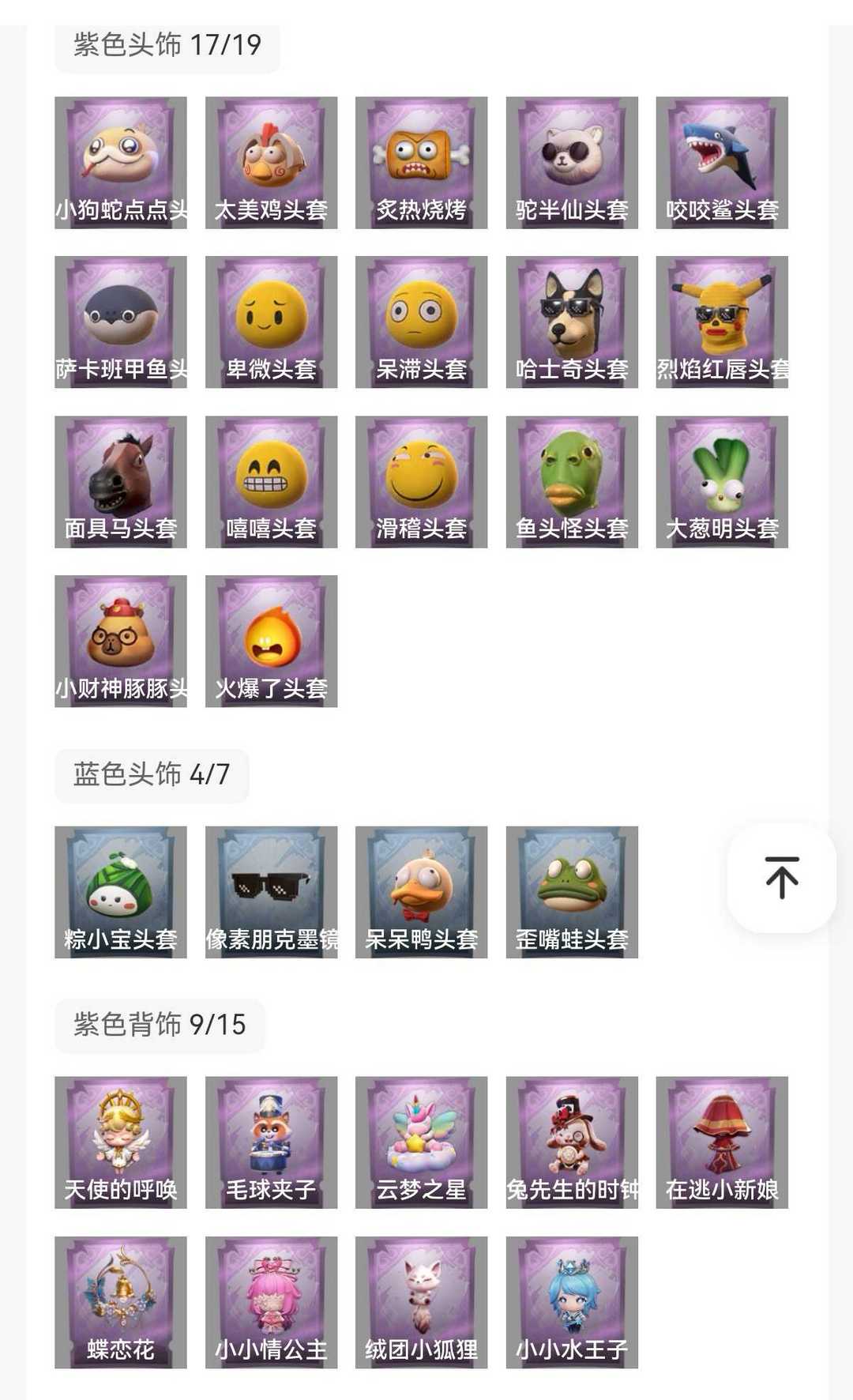The height and width of the screenshot is (1400, 853).
Task: Select the 大葱明头套 item
Action: pos(722,481)
